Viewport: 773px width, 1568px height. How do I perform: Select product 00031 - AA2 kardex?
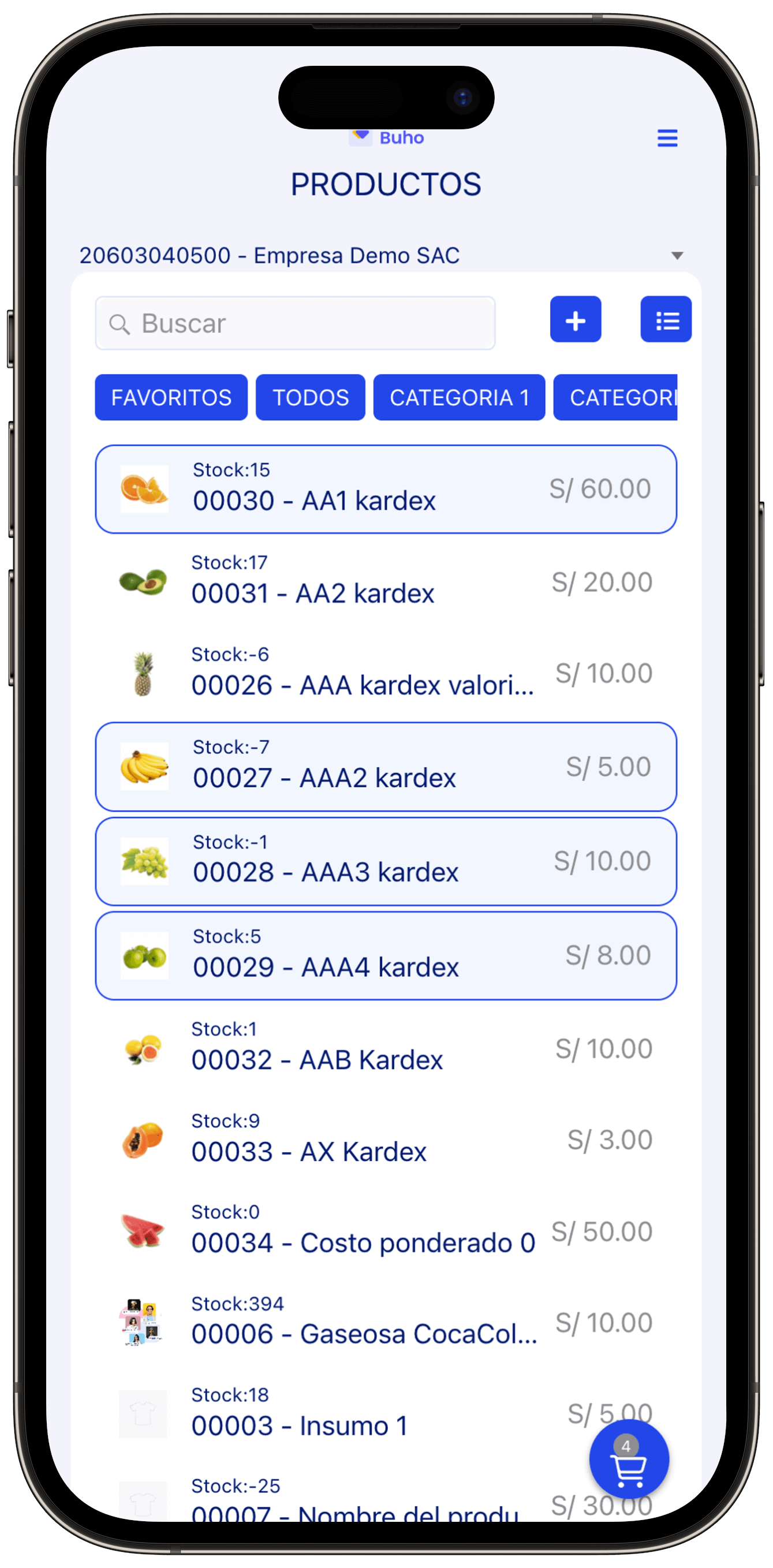pyautogui.click(x=386, y=582)
